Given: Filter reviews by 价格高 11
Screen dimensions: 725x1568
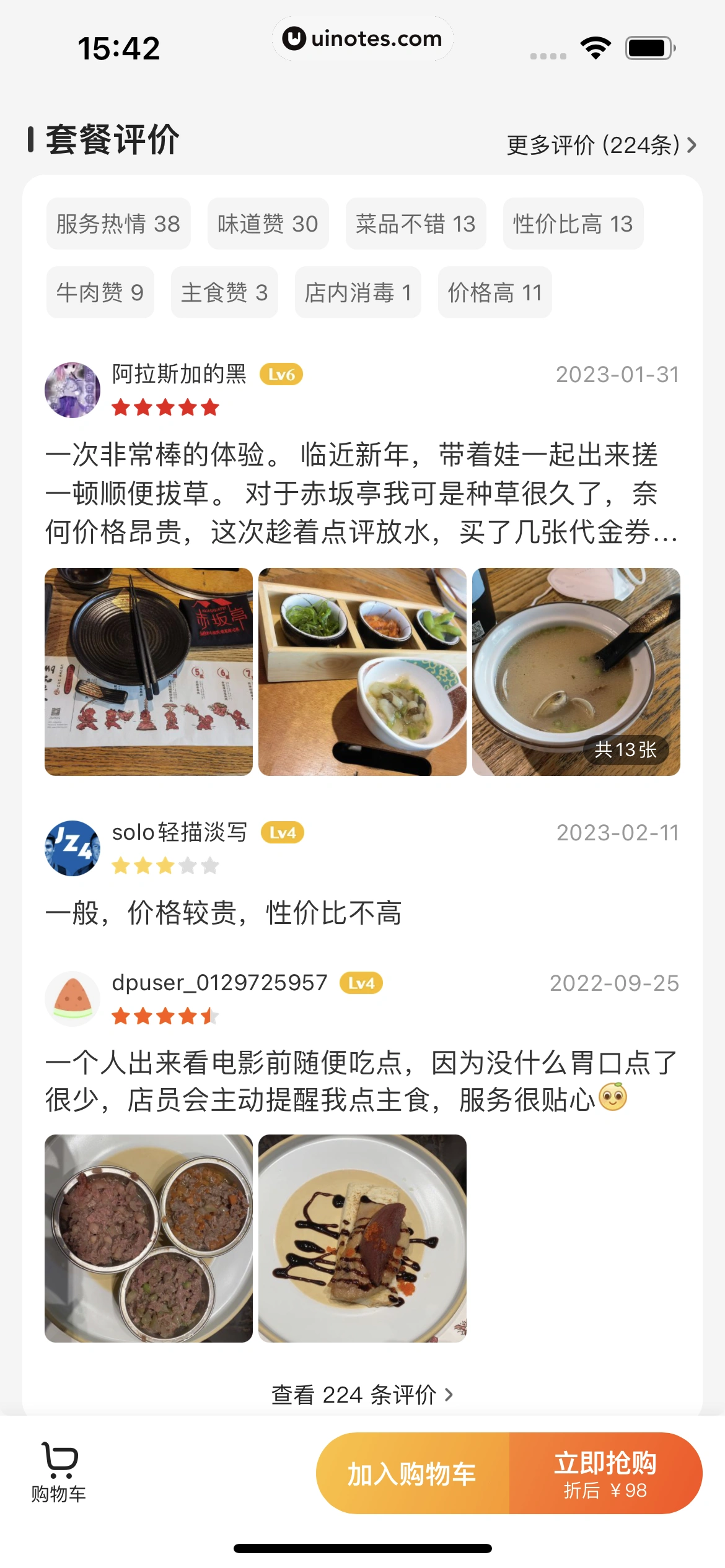Looking at the screenshot, I should coord(495,292).
